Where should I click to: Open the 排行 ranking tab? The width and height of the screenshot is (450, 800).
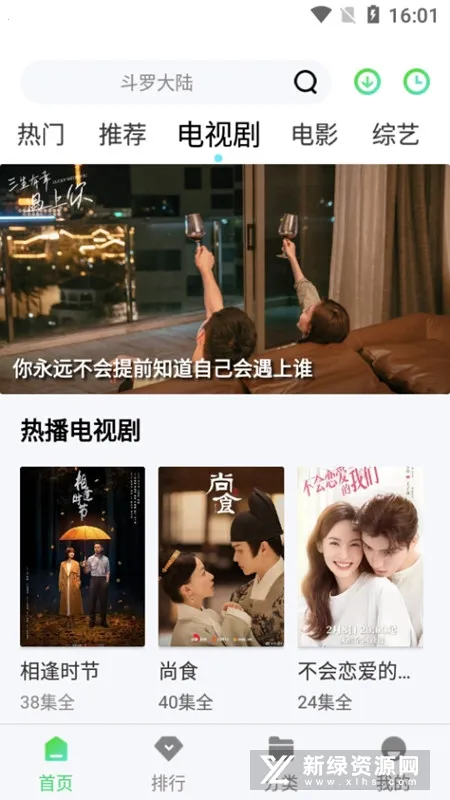click(168, 763)
